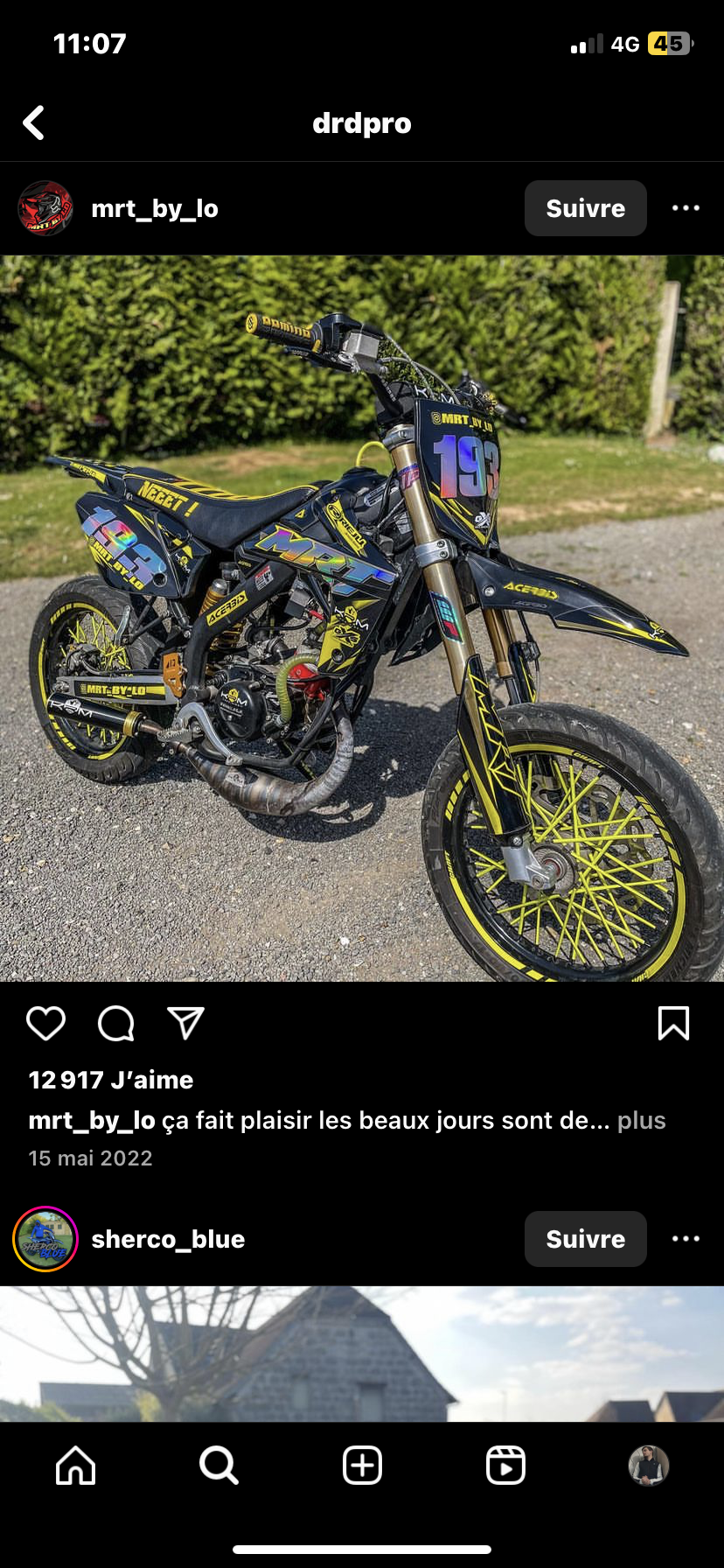Image resolution: width=724 pixels, height=1568 pixels.
Task: Go back from the drdpro feed
Action: click(34, 123)
